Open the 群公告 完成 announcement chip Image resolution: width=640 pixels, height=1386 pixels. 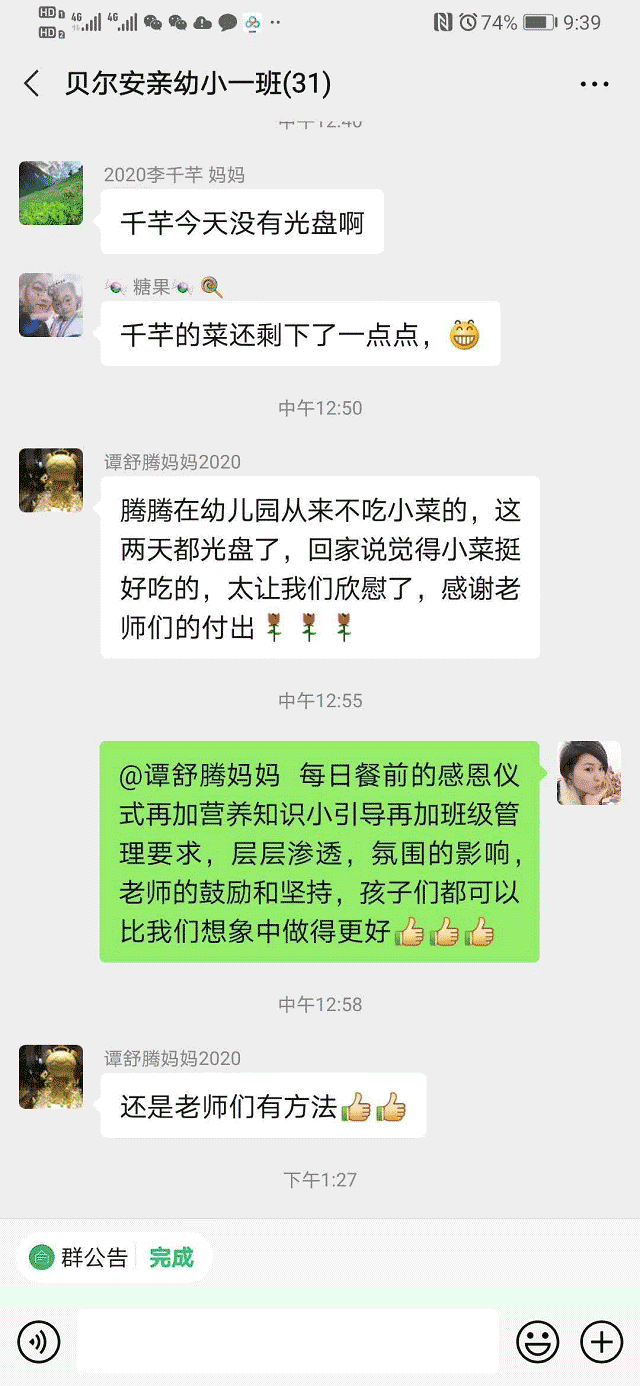tap(112, 1257)
